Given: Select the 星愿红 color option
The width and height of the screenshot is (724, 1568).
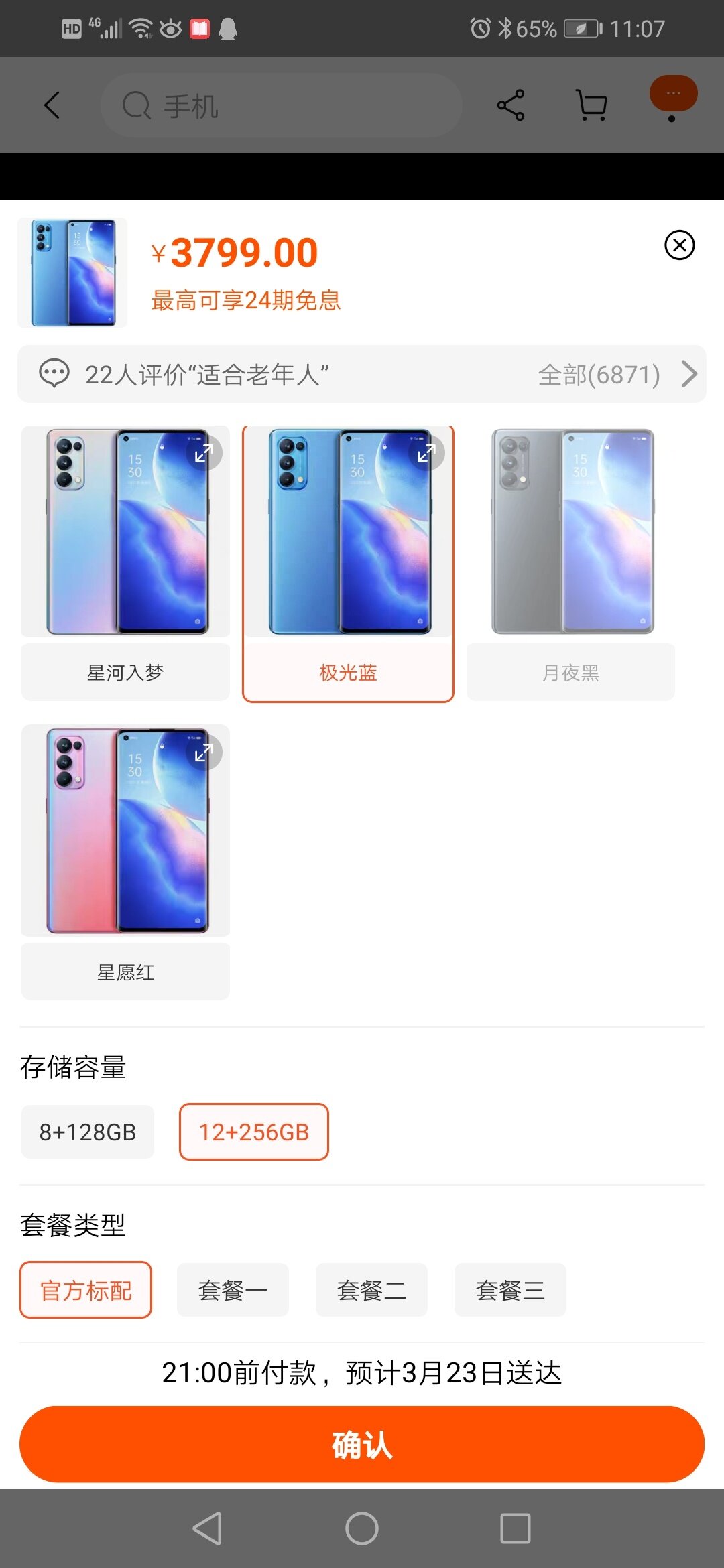Looking at the screenshot, I should coord(125,972).
